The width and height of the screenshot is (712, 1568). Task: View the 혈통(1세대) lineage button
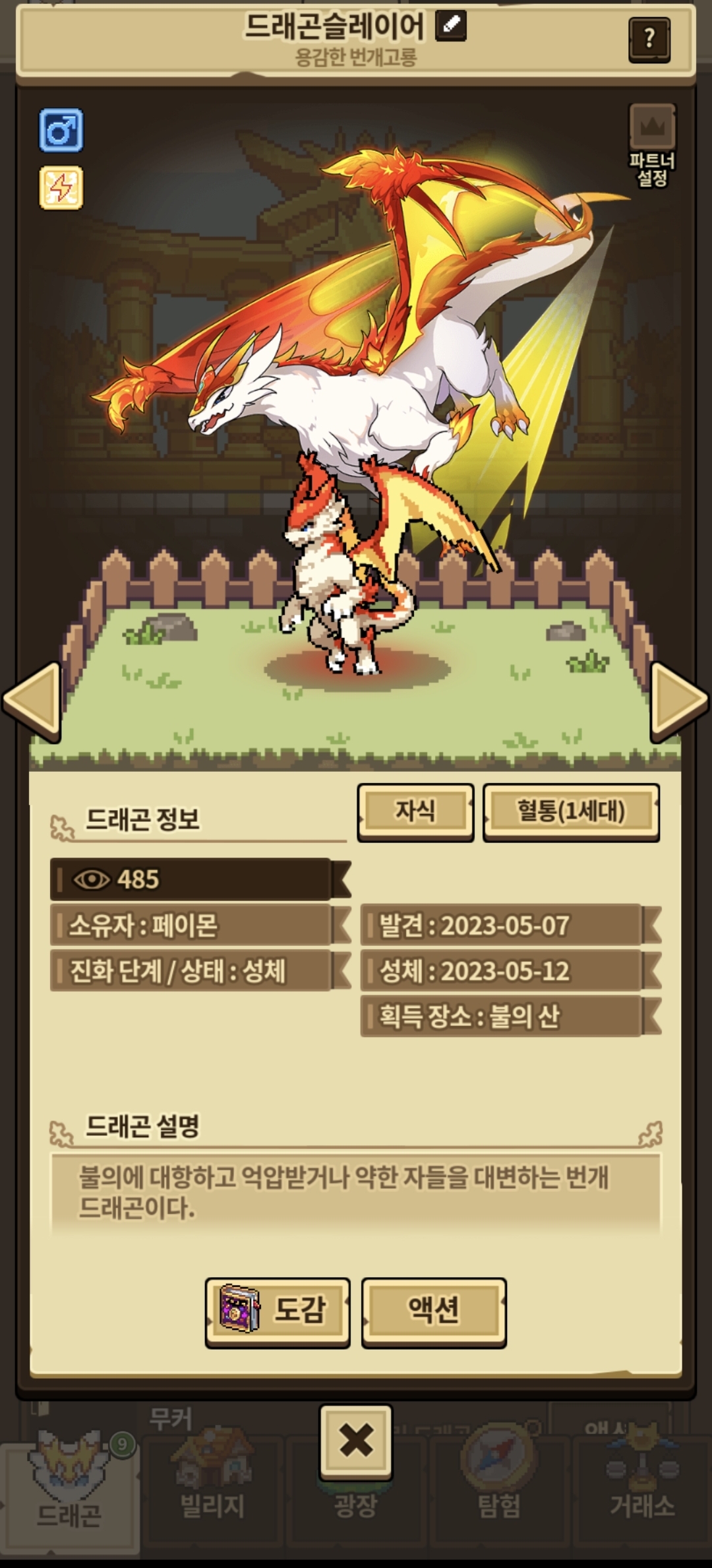571,811
